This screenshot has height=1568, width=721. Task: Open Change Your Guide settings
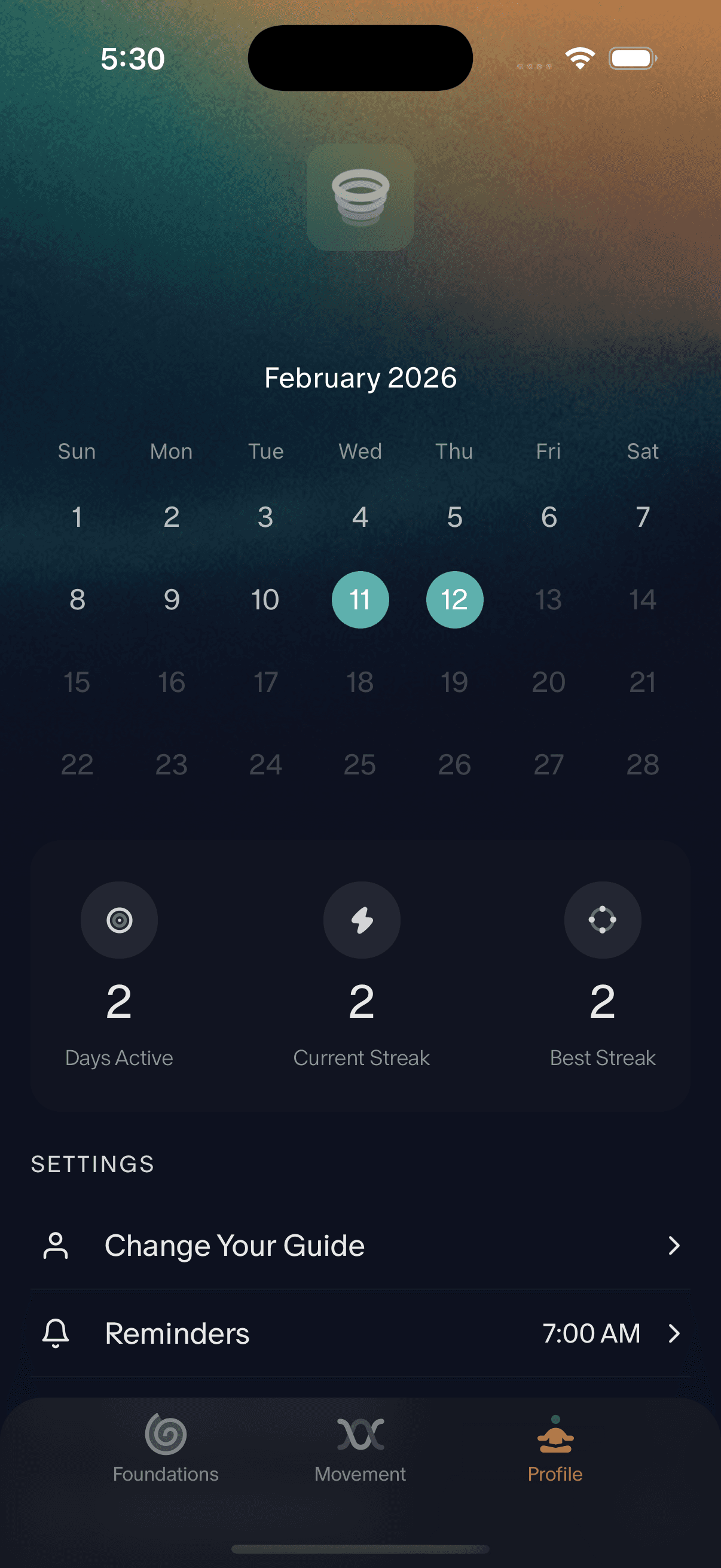click(x=234, y=1246)
